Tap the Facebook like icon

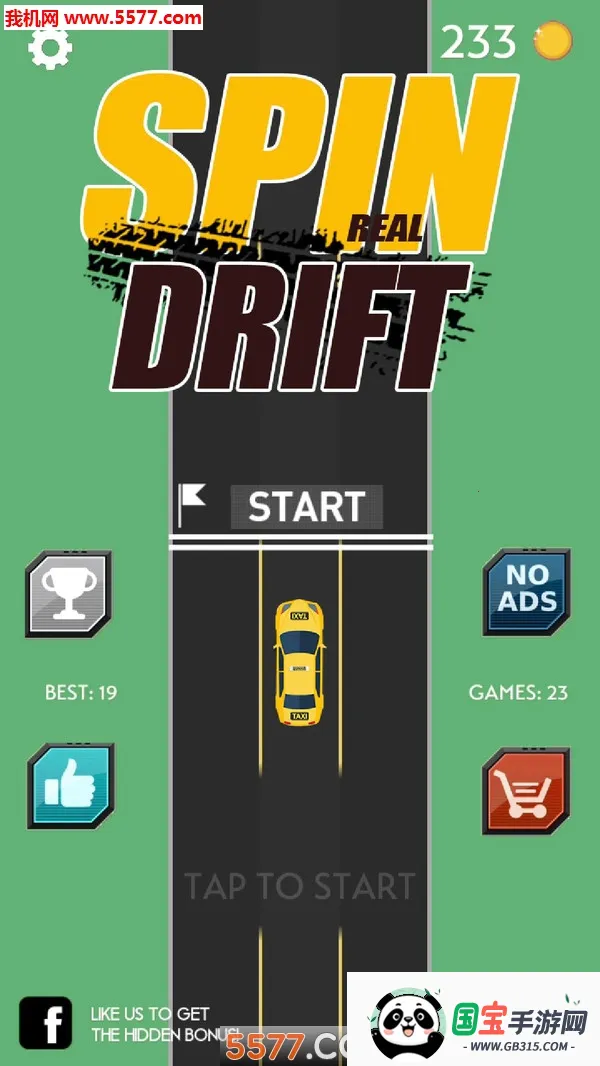[46, 1023]
